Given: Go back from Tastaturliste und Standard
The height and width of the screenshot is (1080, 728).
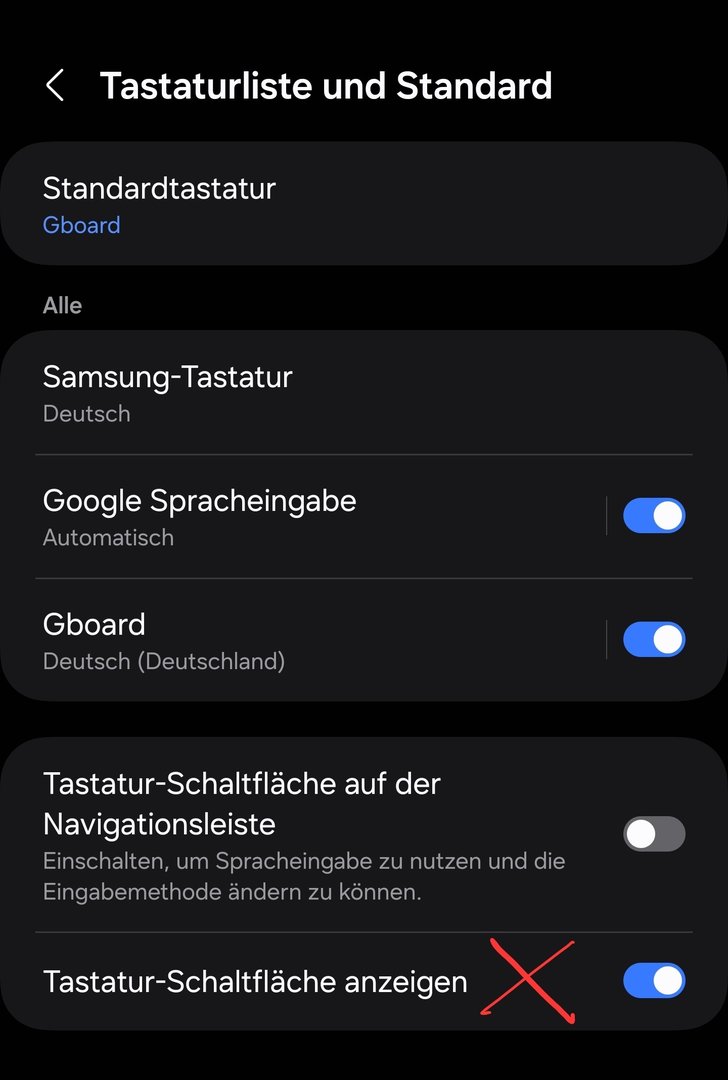Looking at the screenshot, I should 55,86.
